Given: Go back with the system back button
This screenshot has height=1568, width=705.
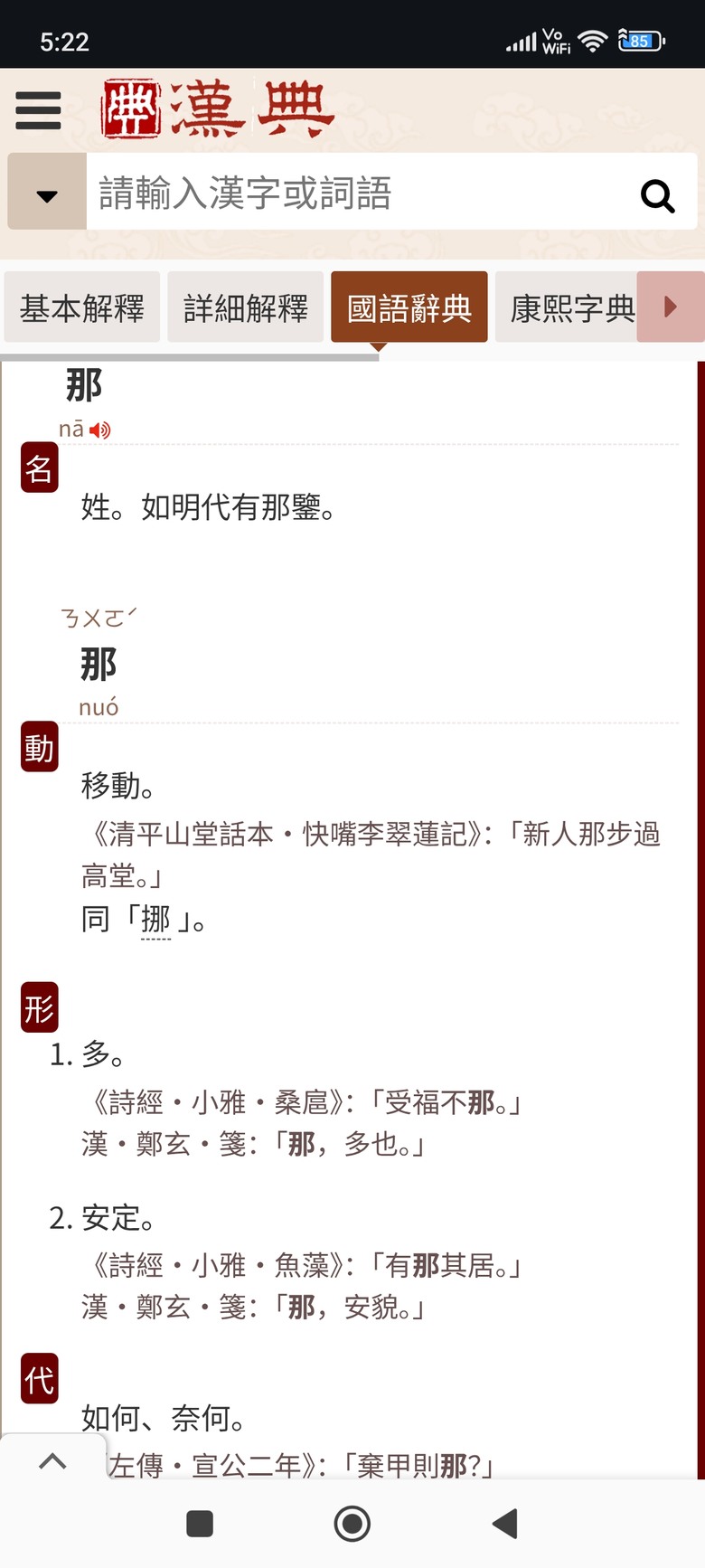Looking at the screenshot, I should (x=505, y=1524).
